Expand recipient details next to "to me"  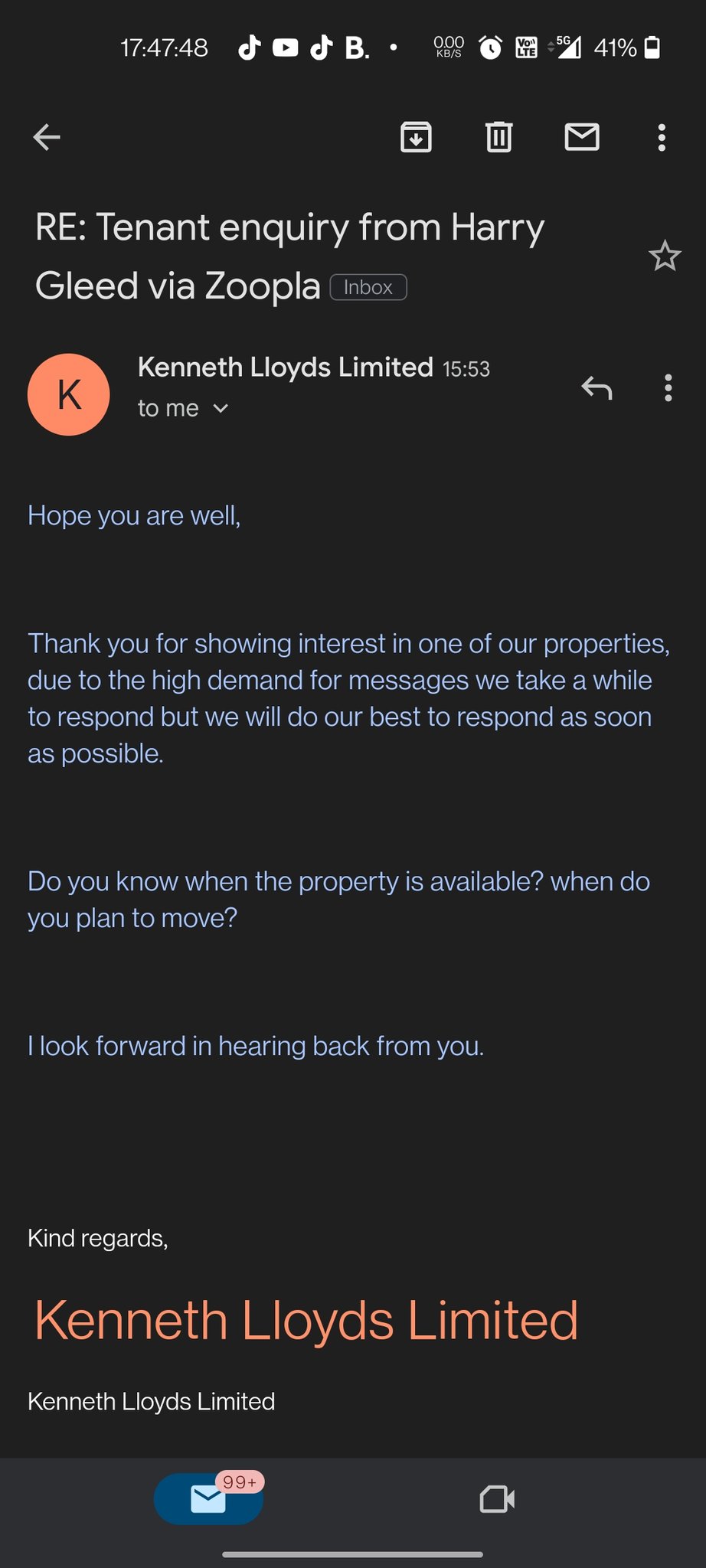point(221,409)
